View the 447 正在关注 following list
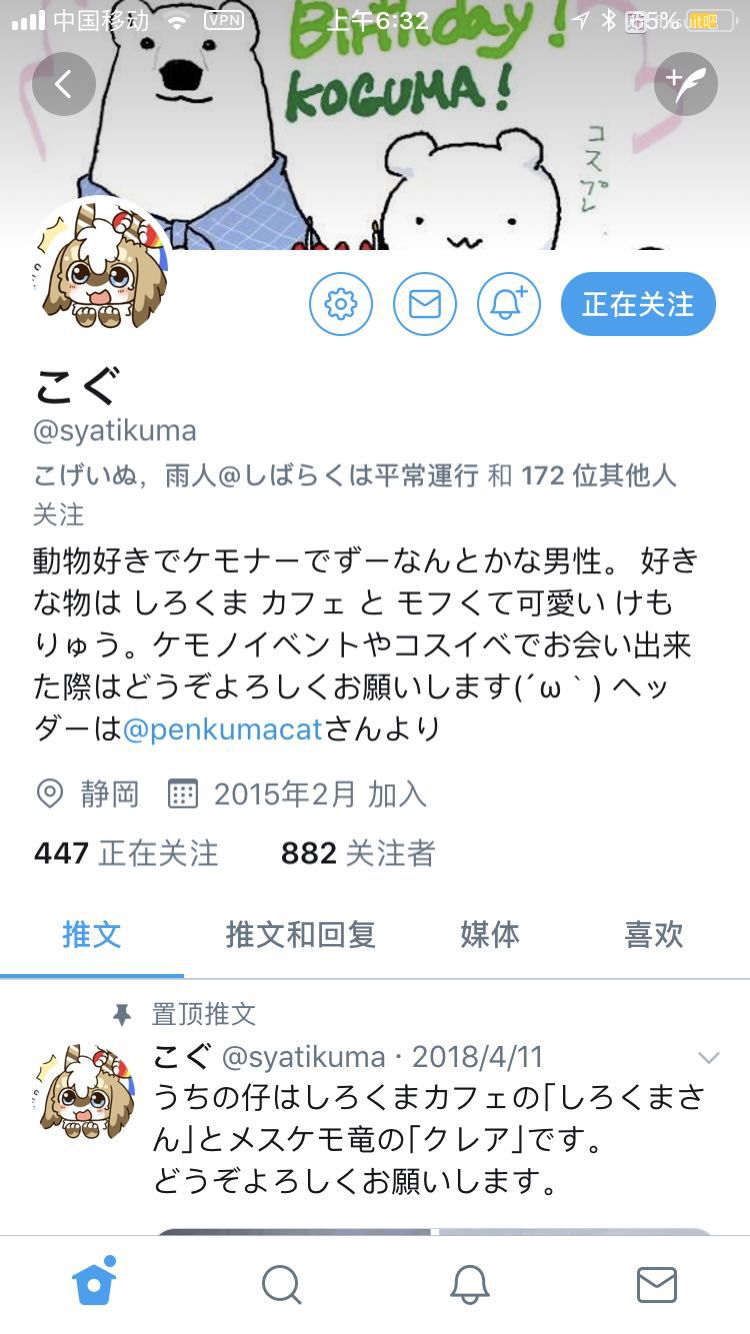Image resolution: width=750 pixels, height=1334 pixels. tap(126, 853)
